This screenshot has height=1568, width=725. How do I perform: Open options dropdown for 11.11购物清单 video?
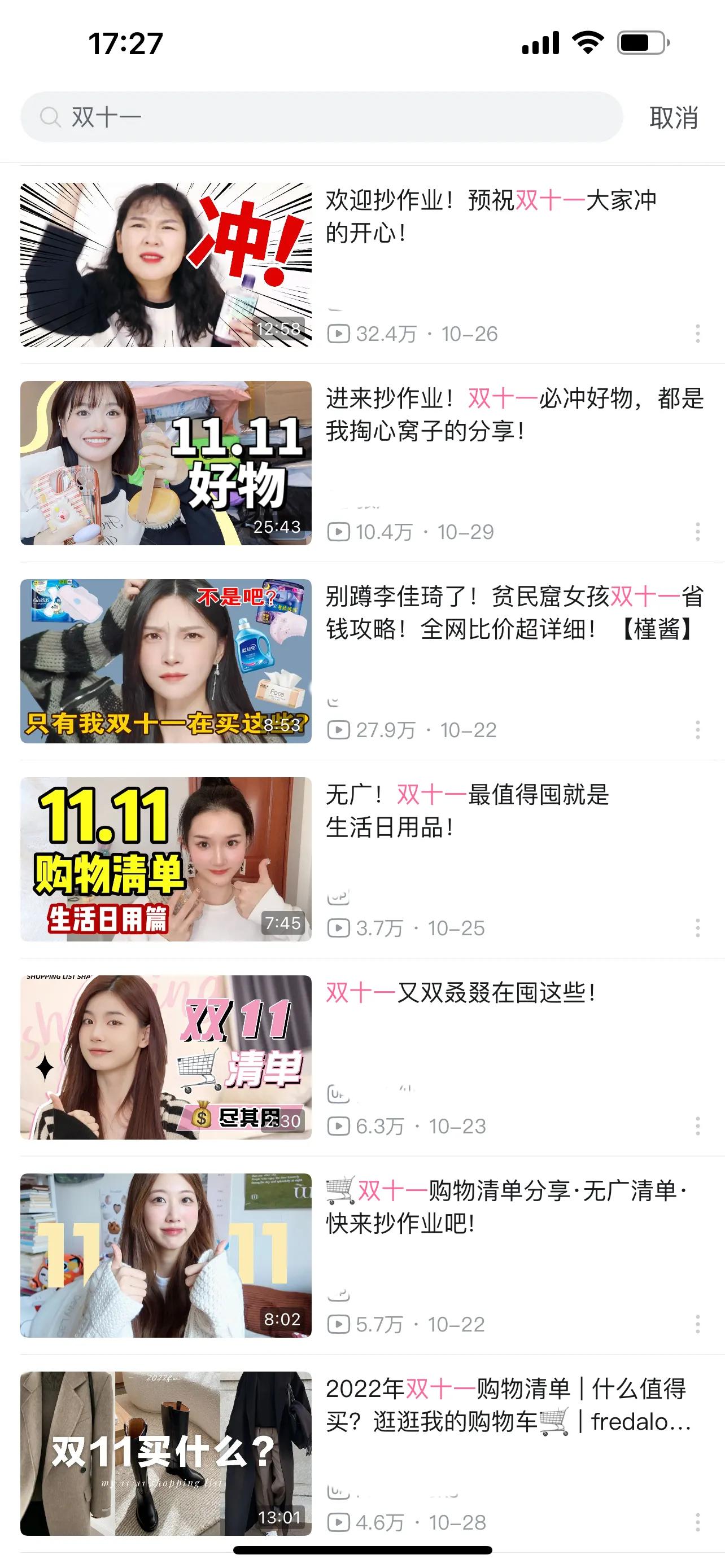[697, 928]
